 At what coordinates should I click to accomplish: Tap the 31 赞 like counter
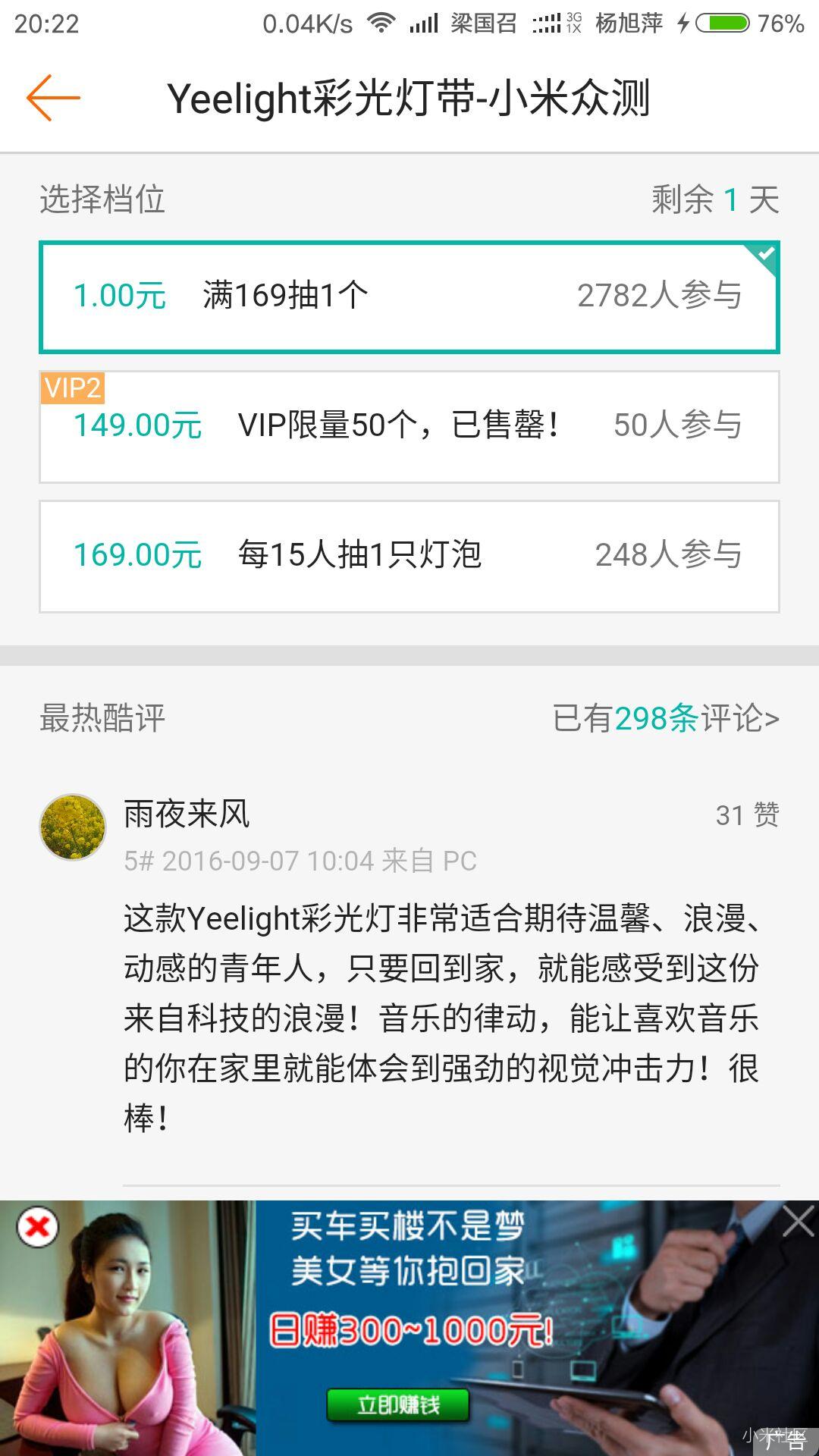click(748, 815)
